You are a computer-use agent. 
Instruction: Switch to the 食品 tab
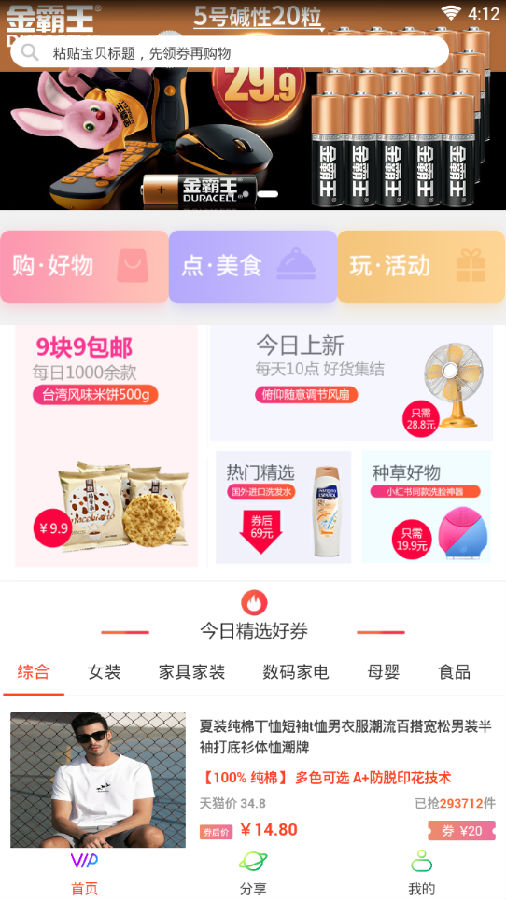(x=454, y=672)
